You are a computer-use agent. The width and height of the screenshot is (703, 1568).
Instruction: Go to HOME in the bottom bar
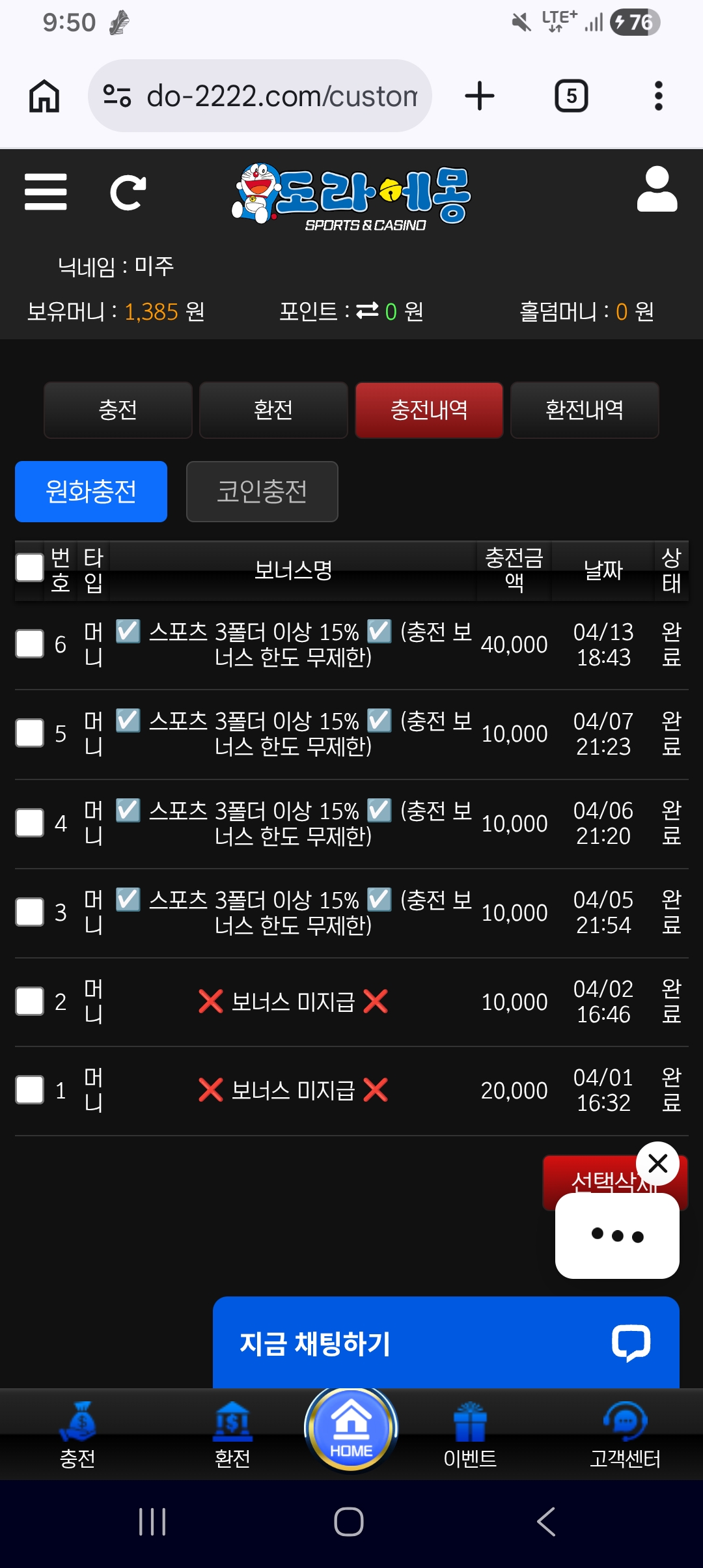click(x=351, y=1429)
